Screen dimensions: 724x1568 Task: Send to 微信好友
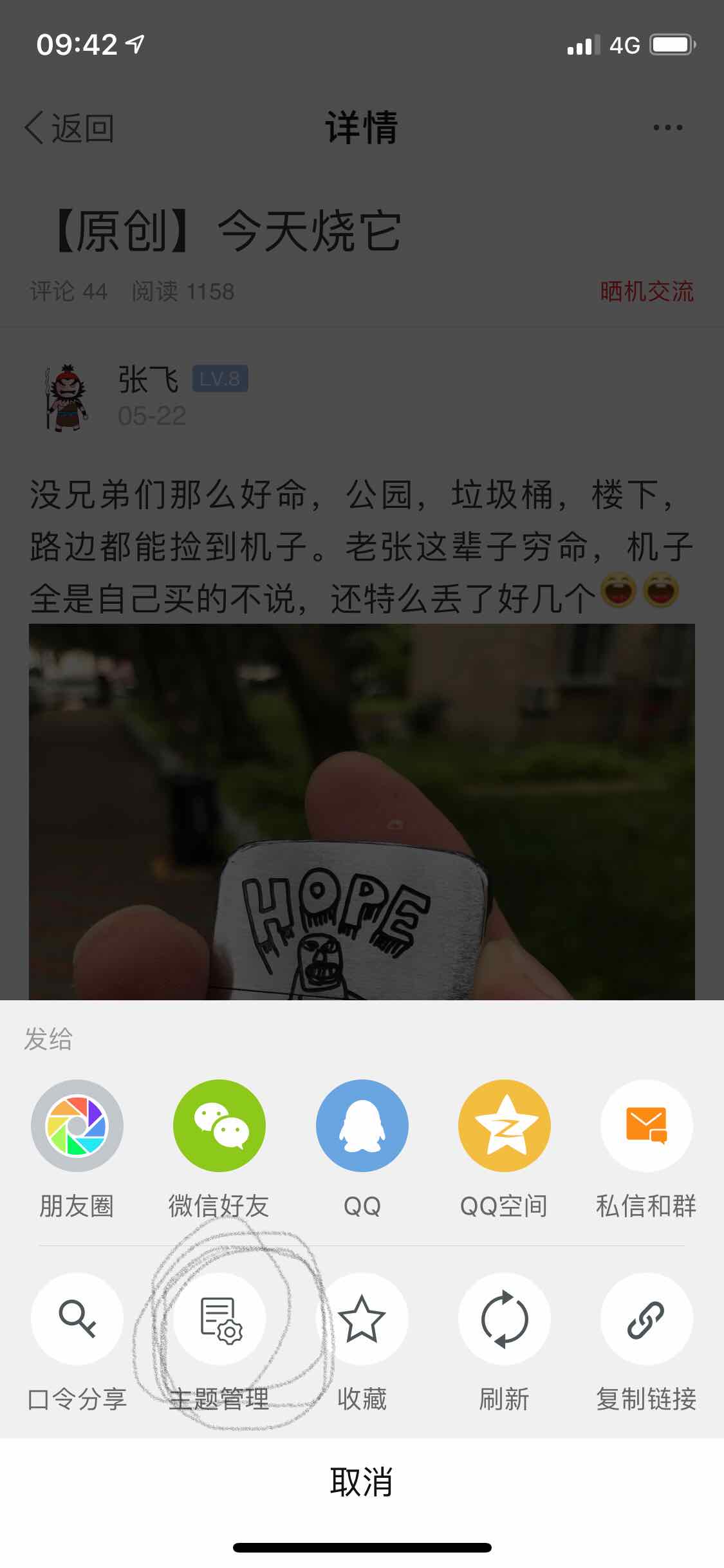[x=219, y=1126]
